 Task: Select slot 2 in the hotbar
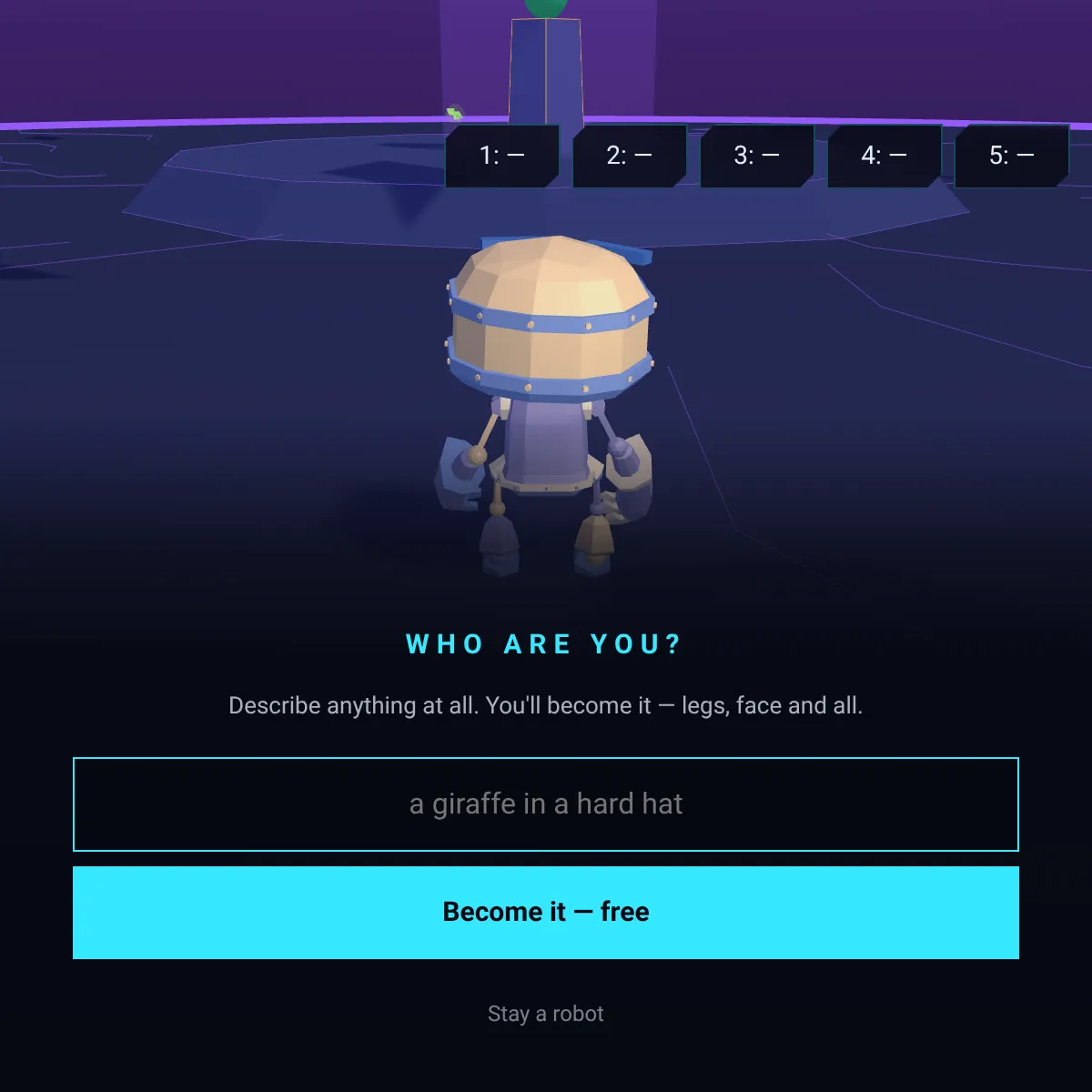(x=630, y=157)
